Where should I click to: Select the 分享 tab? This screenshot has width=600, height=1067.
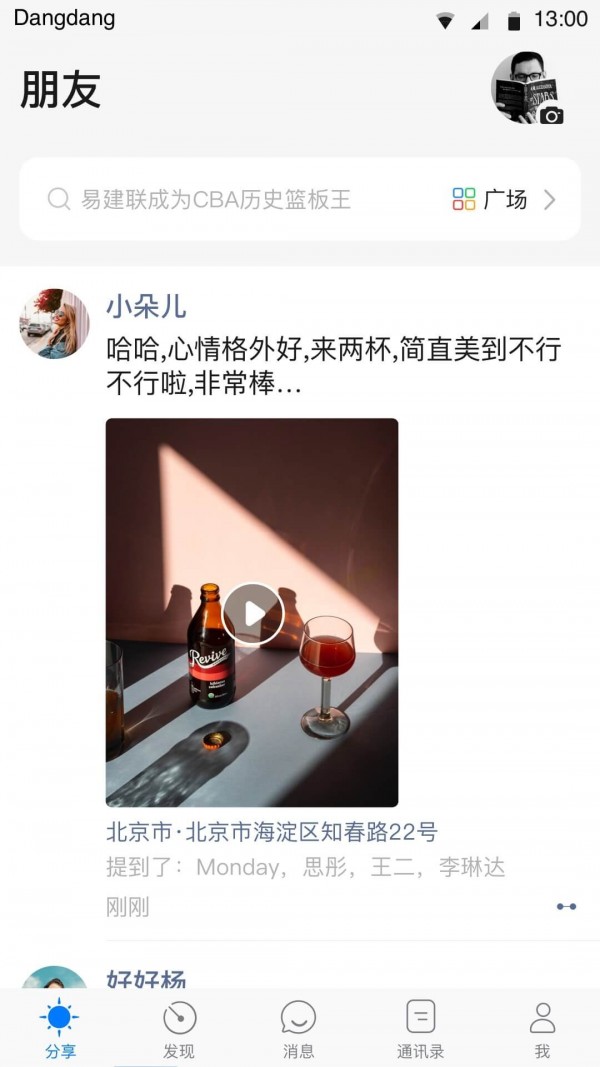[x=59, y=1030]
